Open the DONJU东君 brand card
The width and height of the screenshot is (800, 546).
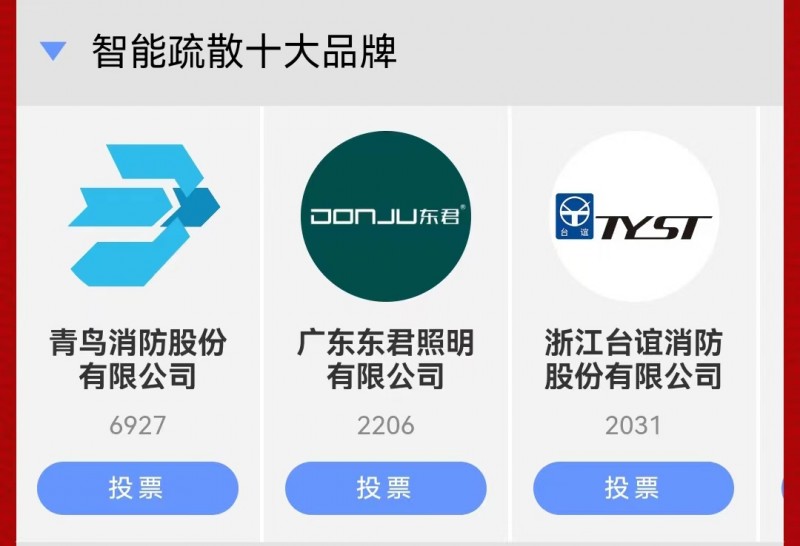pyautogui.click(x=385, y=216)
